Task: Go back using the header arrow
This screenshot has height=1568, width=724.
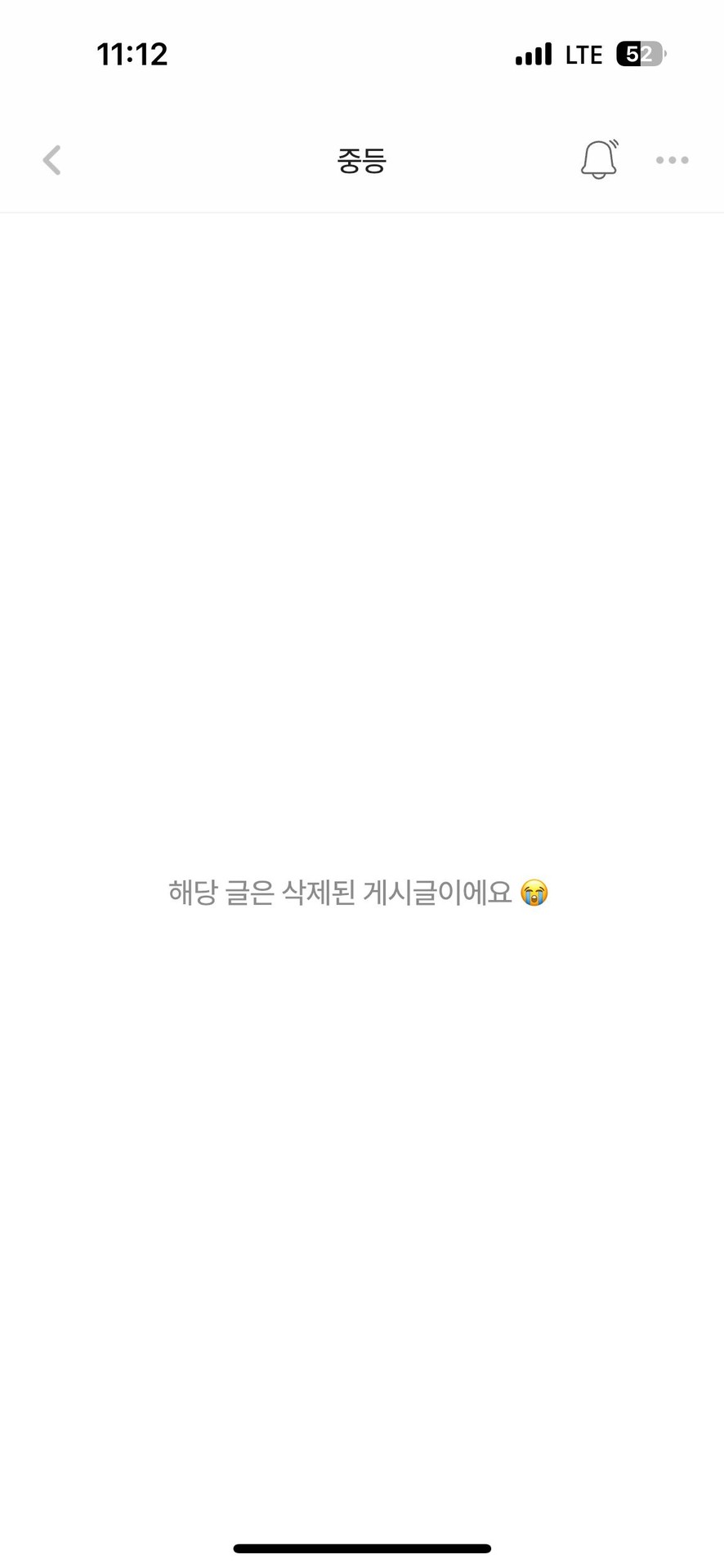Action: [x=51, y=160]
